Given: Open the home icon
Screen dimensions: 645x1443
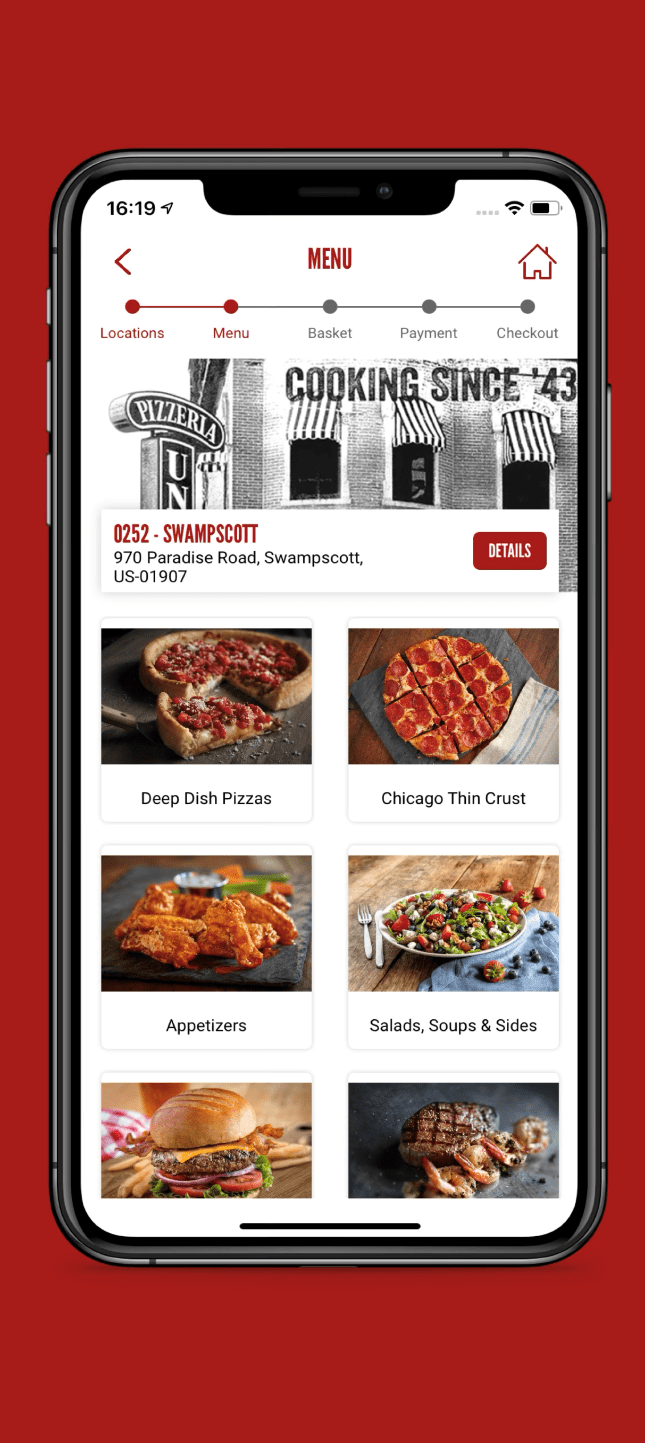Looking at the screenshot, I should coord(536,262).
